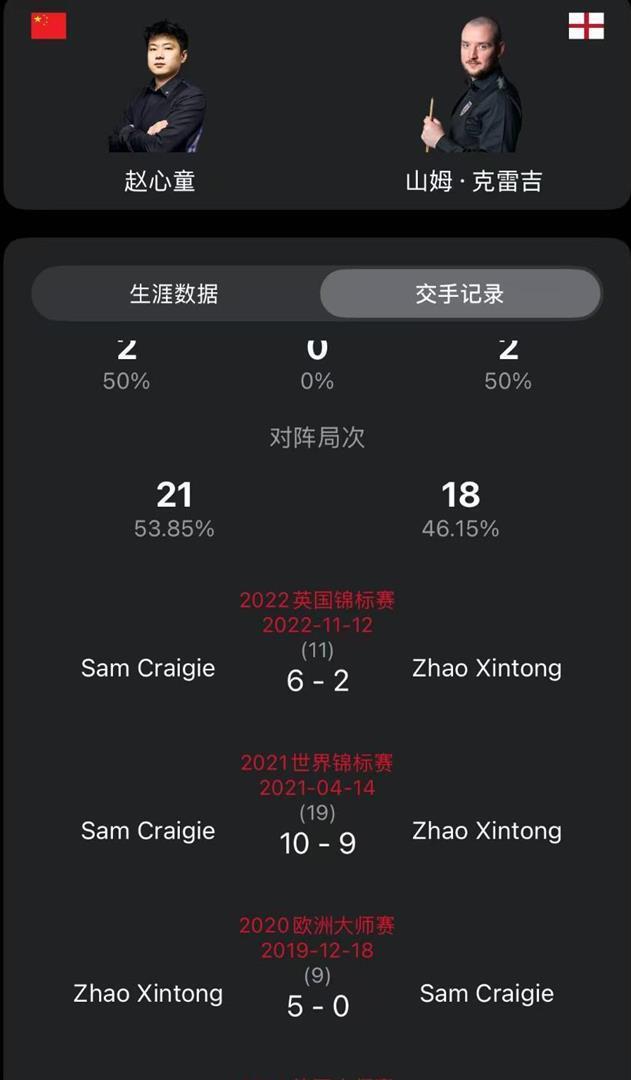This screenshot has height=1080, width=631.
Task: Switch to the 生涯数据 tab
Action: coord(174,294)
